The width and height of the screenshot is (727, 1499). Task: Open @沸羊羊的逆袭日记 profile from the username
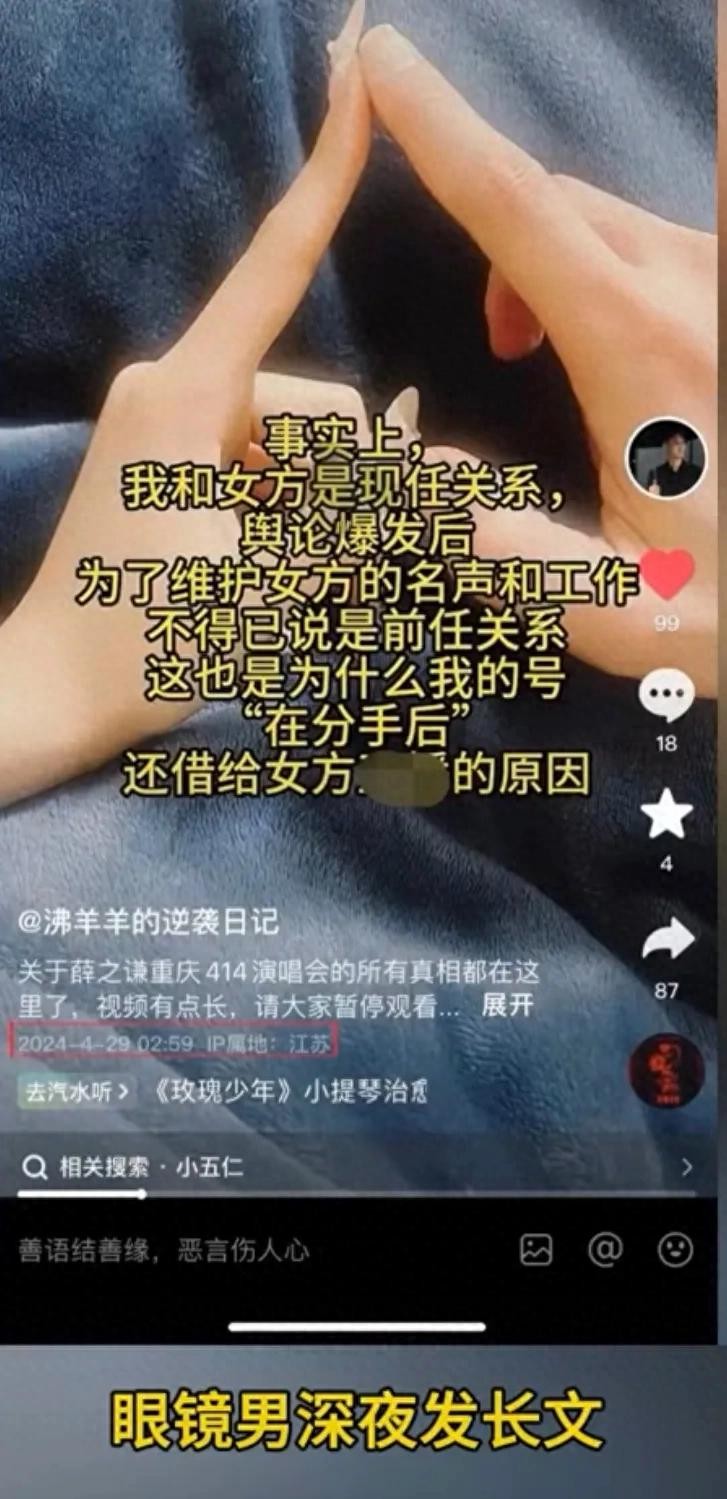click(x=148, y=921)
